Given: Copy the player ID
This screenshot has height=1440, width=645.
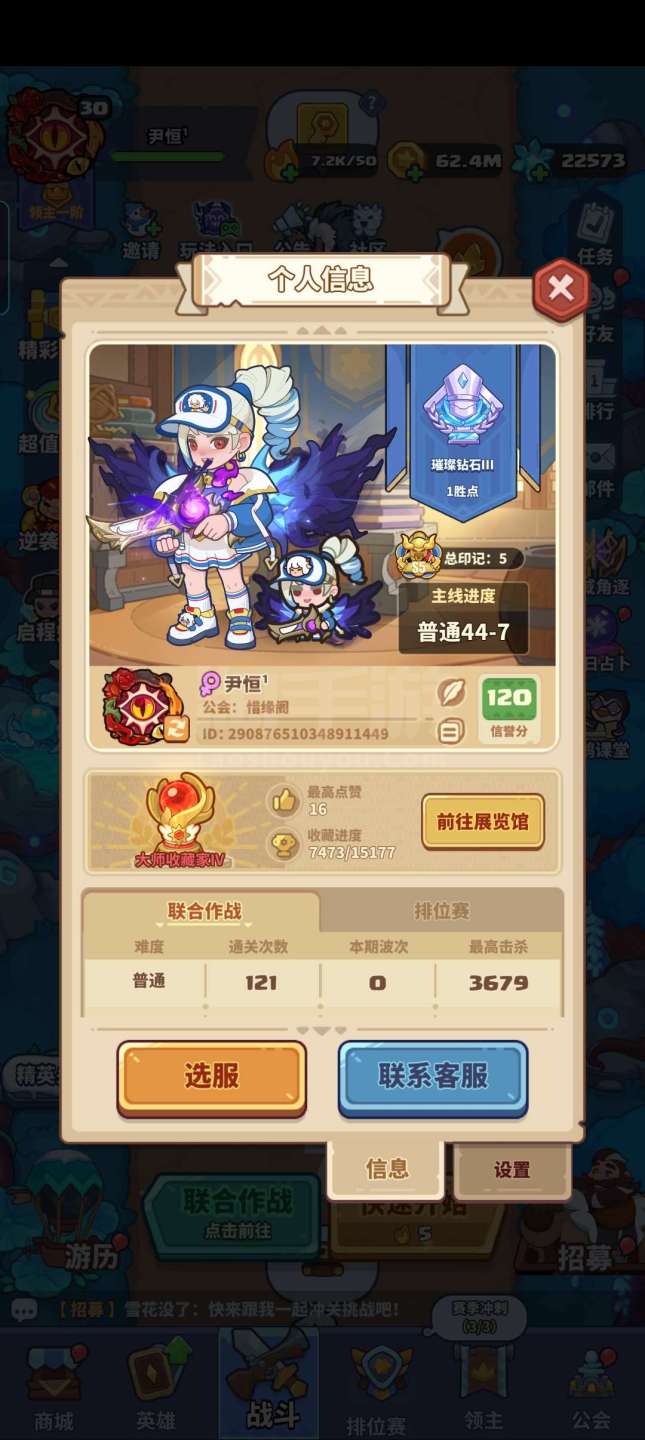Looking at the screenshot, I should coord(451,732).
